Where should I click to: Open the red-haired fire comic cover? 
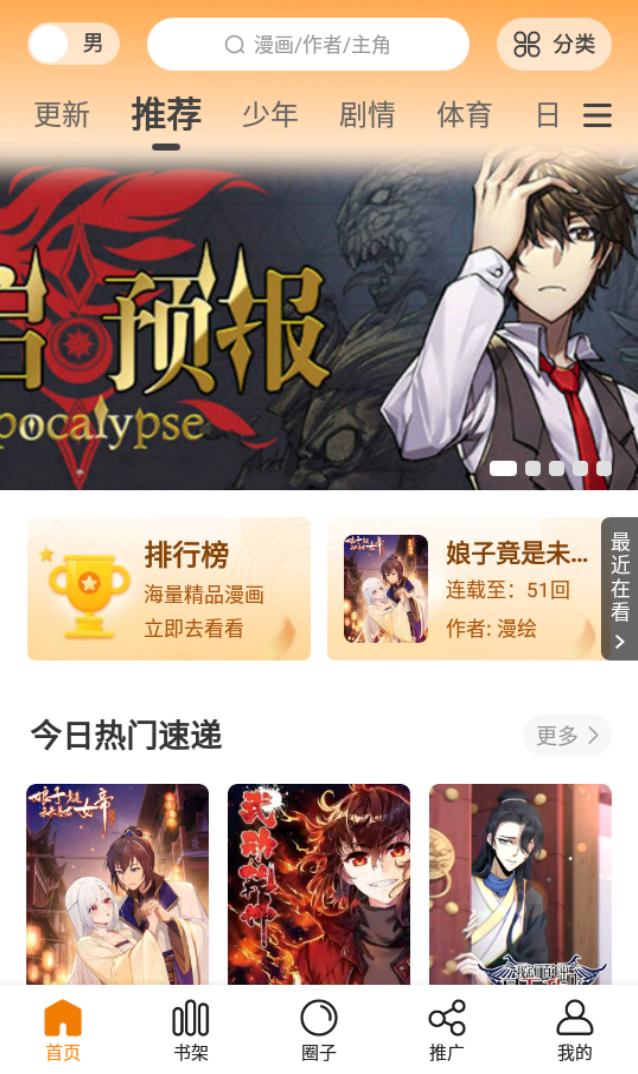[x=319, y=885]
